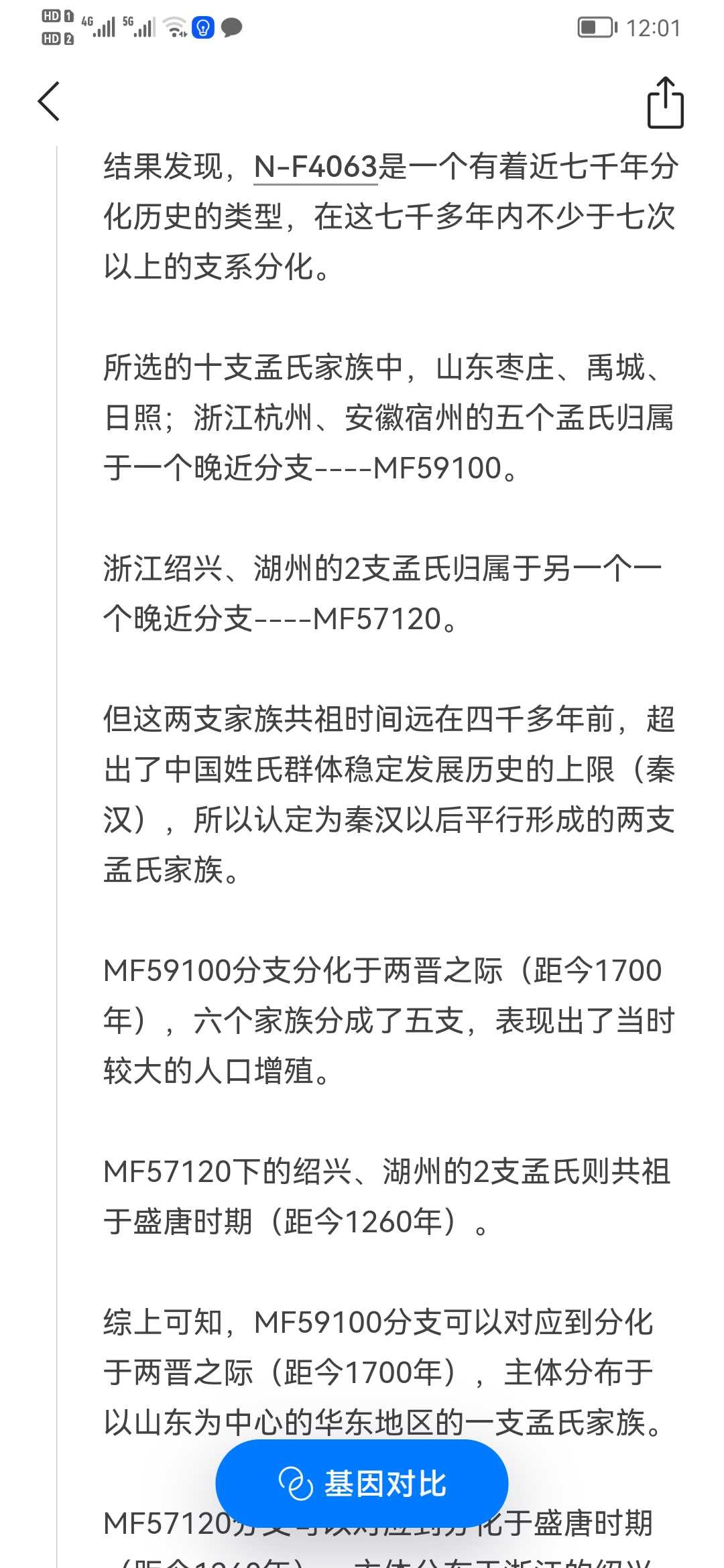Share this article via the share icon
Screen dimensions: 724x1568
click(665, 103)
